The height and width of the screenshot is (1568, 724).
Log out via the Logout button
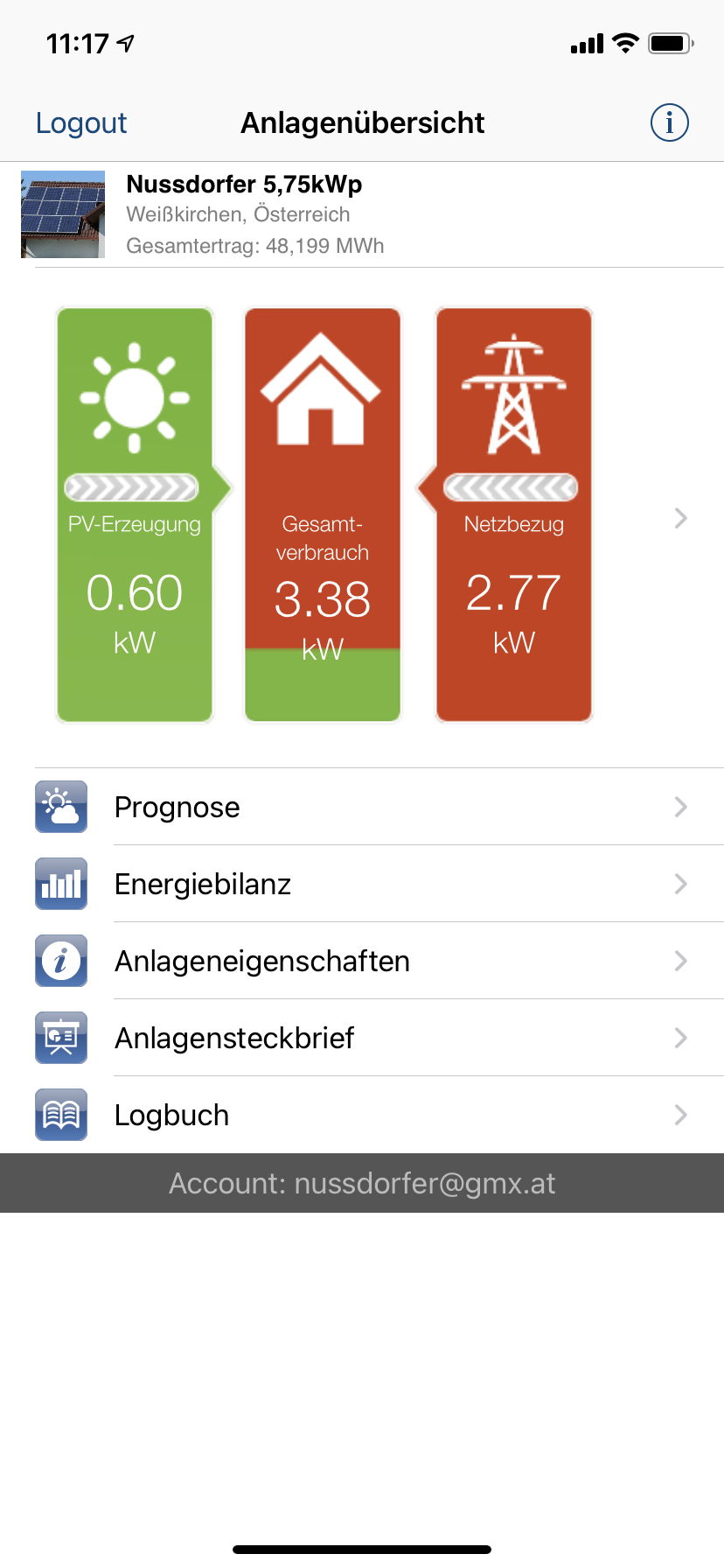pyautogui.click(x=81, y=123)
